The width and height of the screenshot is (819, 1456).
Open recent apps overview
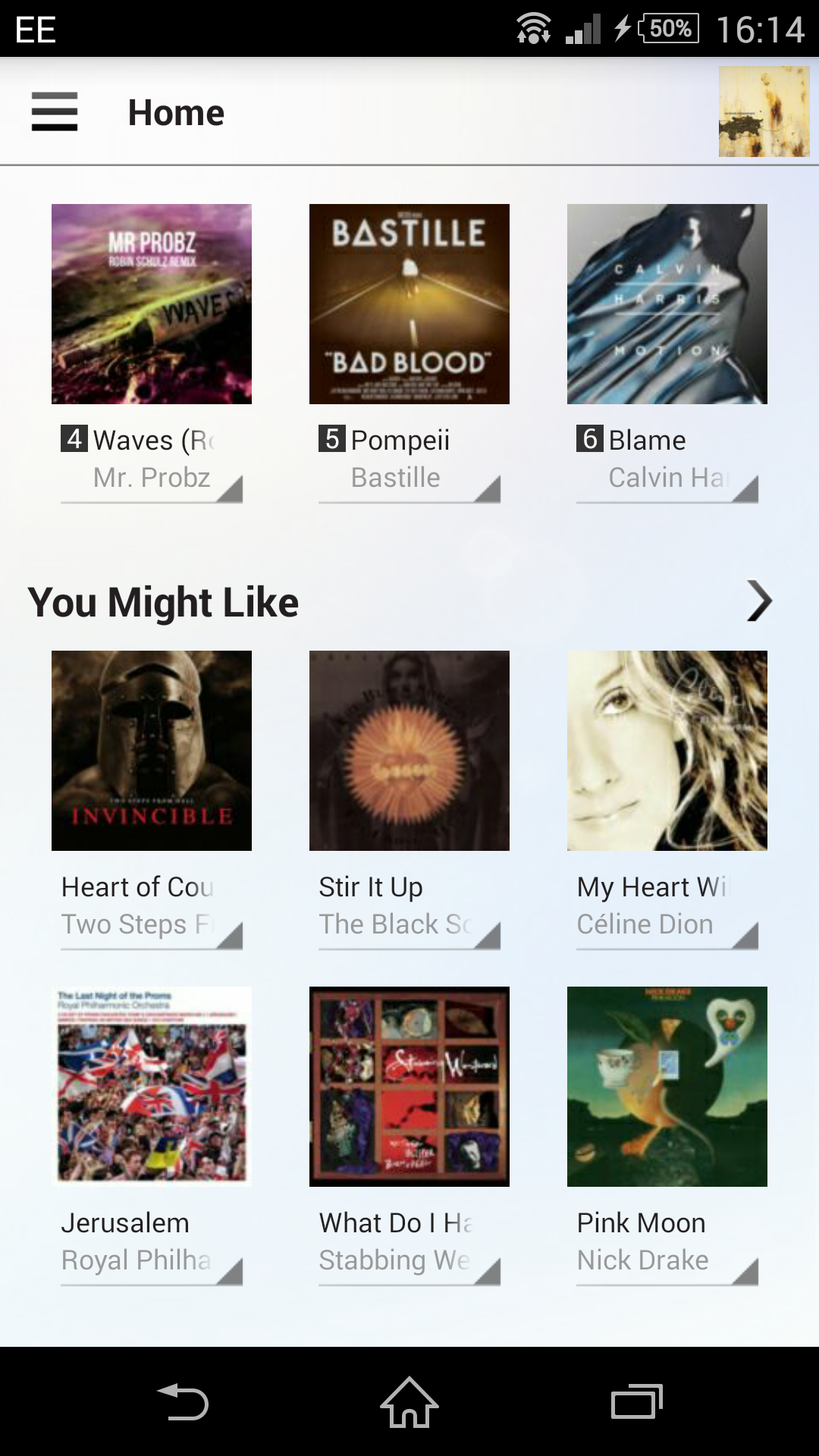[637, 1402]
